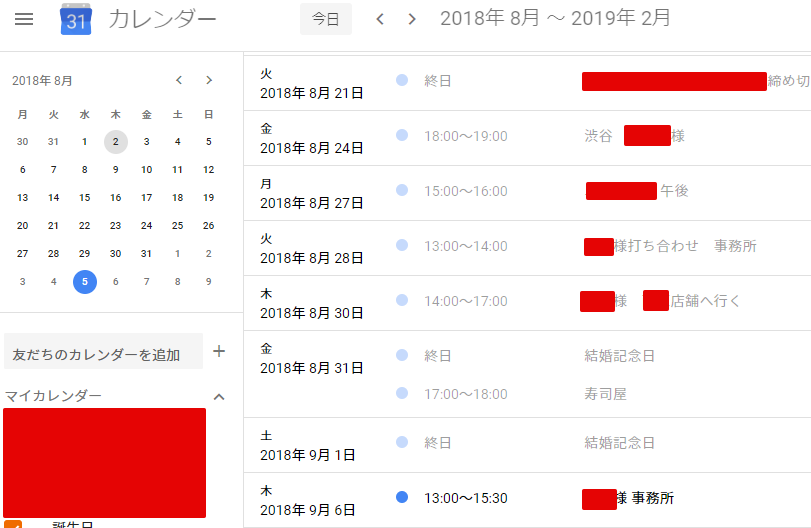Jump to today with the 今日 button
Image resolution: width=811 pixels, height=528 pixels.
pyautogui.click(x=326, y=19)
